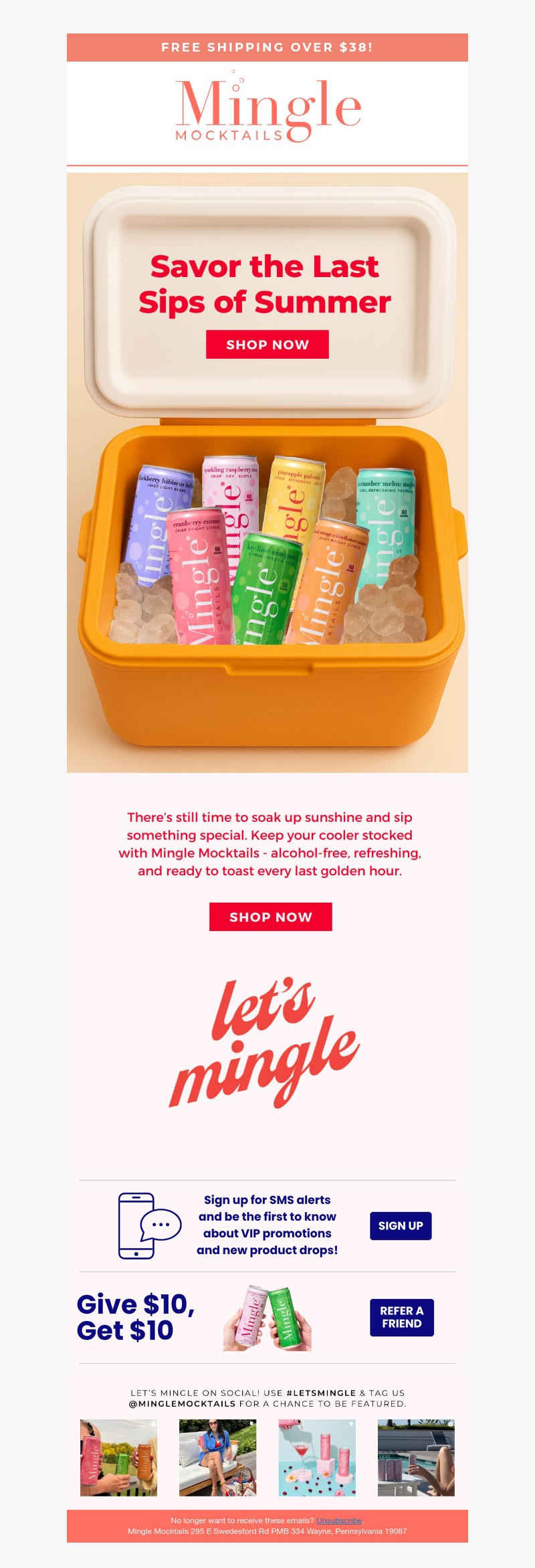The width and height of the screenshot is (535, 1568).
Task: Tap the free shipping over $38 banner
Action: (x=267, y=48)
